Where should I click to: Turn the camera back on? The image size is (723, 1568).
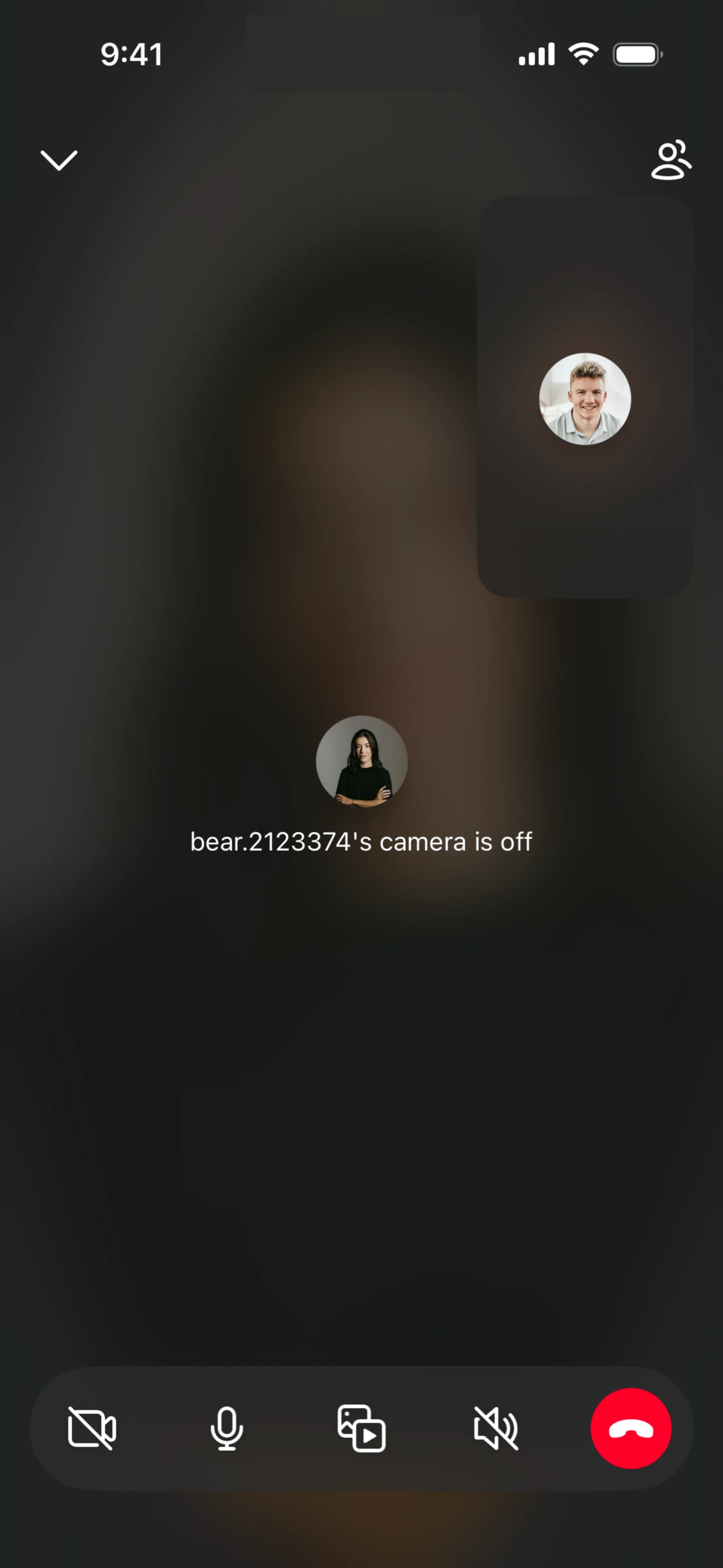pyautogui.click(x=92, y=1428)
